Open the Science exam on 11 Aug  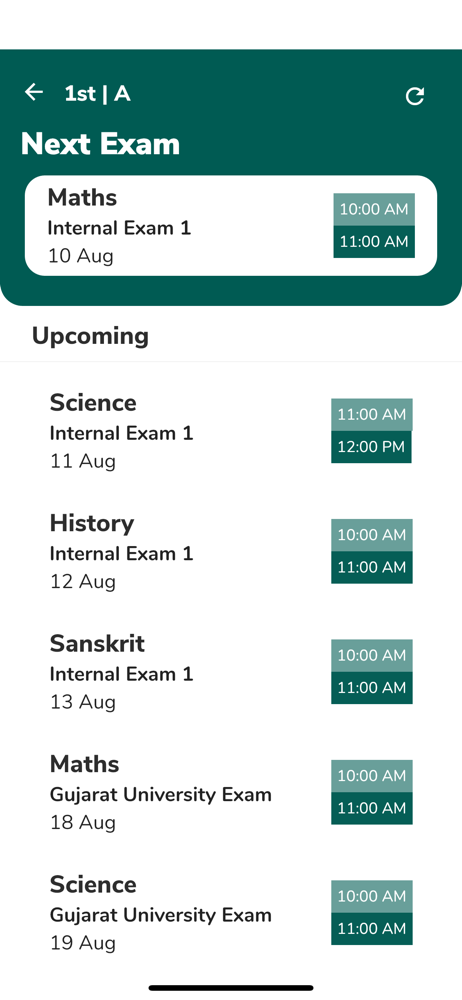[x=231, y=431]
